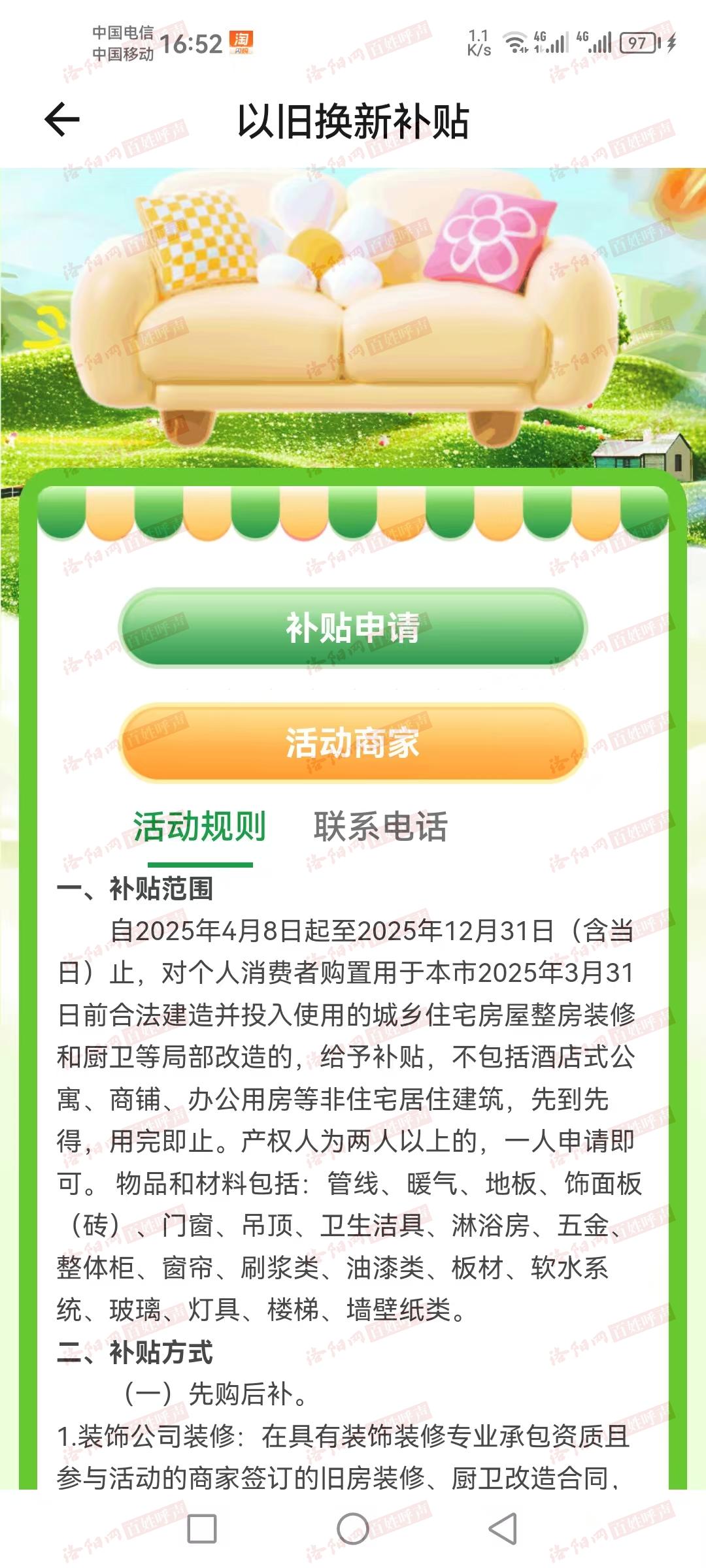
Task: Go to home via system navigation circle
Action: tap(353, 1529)
